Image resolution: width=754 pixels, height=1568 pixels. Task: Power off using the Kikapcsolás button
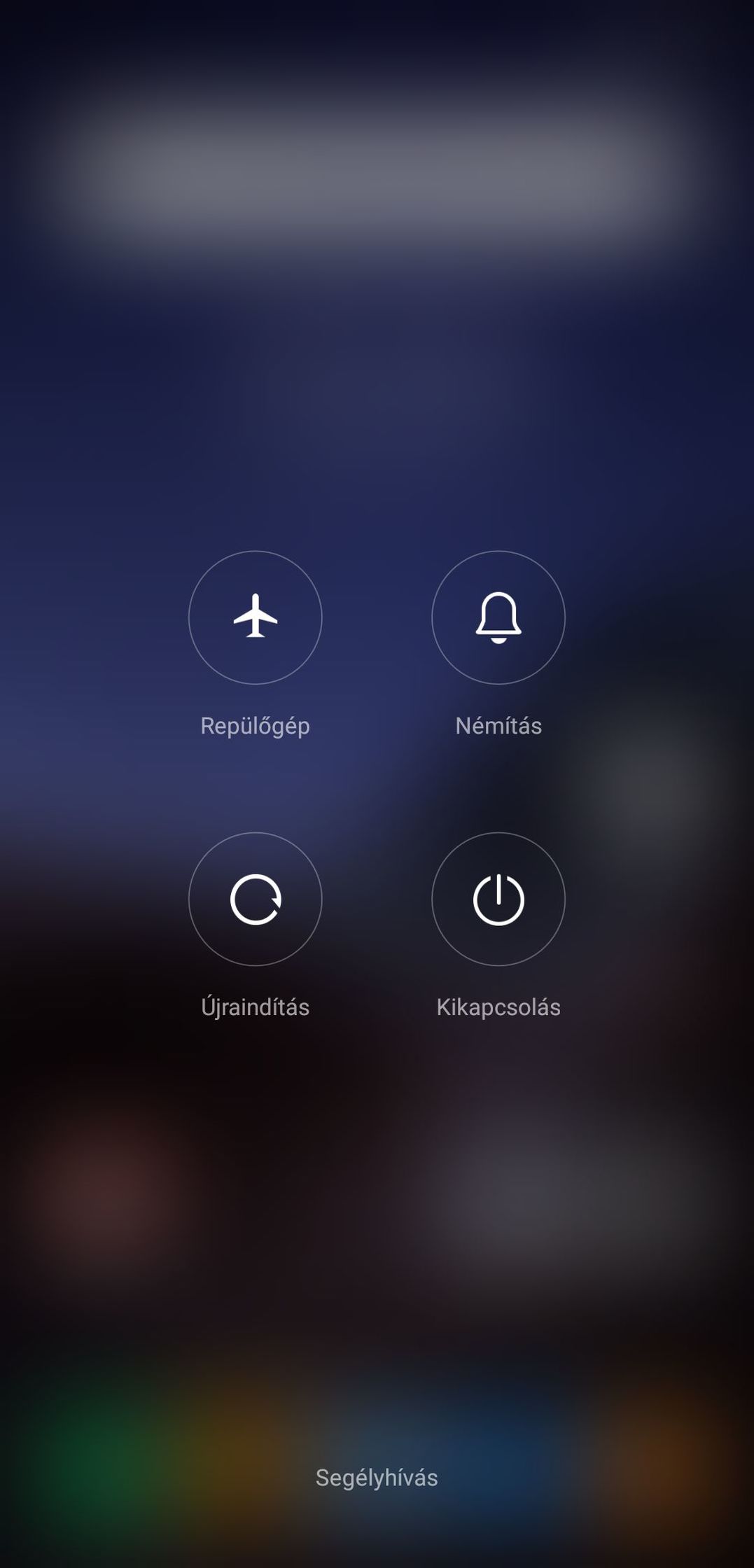point(498,899)
